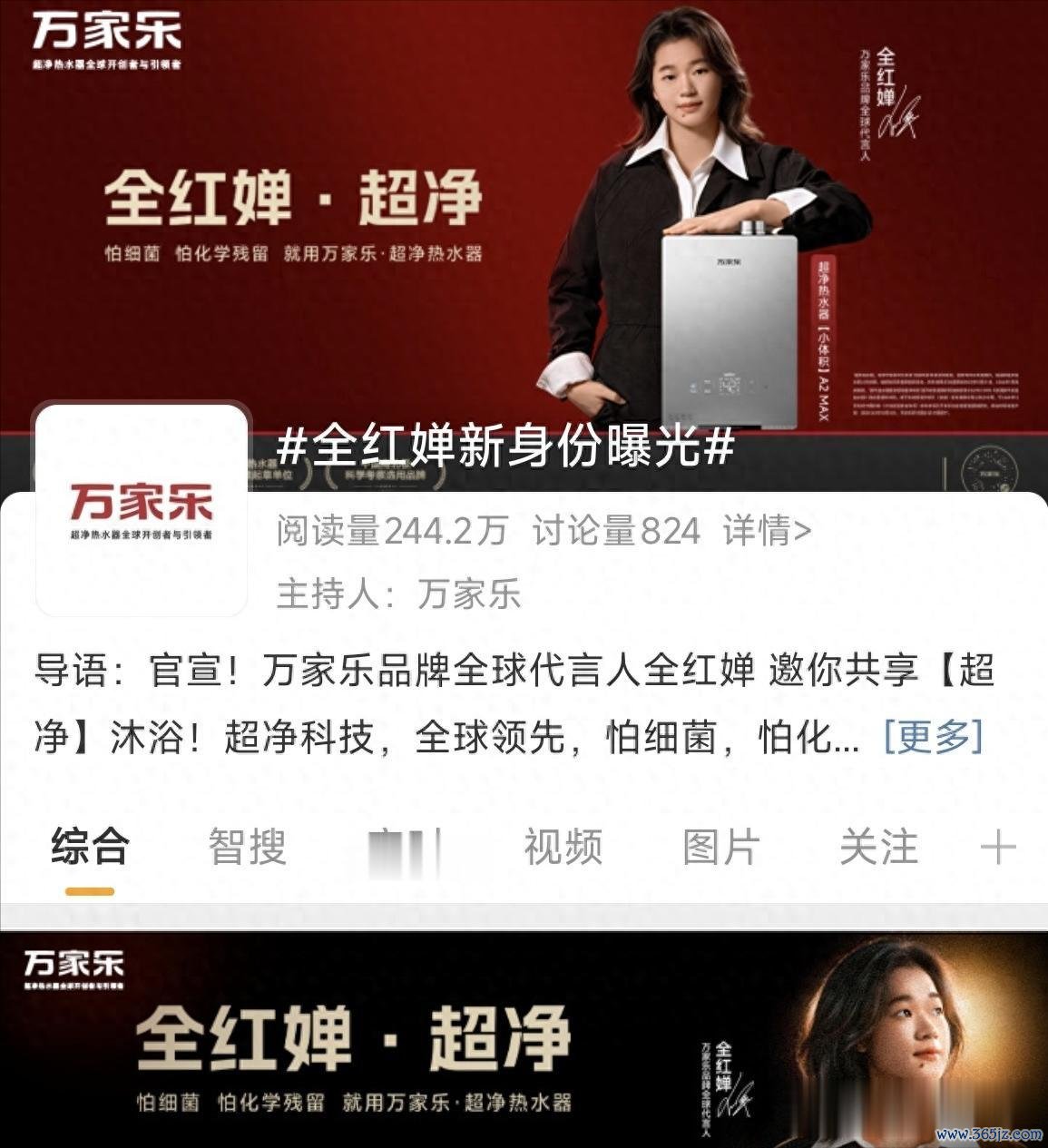The image size is (1048, 1148).
Task: Switch to the 智搜 tab
Action: coord(247,848)
